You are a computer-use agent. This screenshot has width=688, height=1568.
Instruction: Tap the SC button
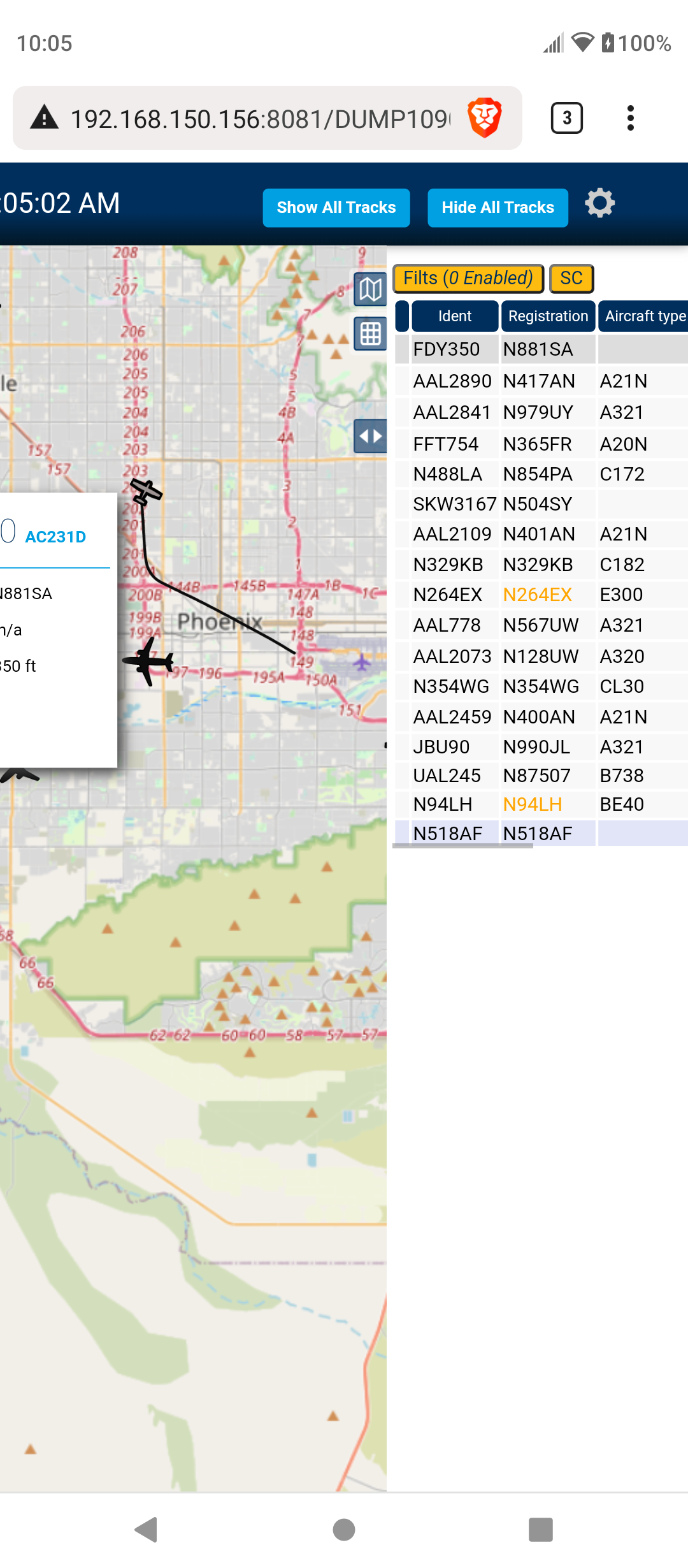(x=571, y=279)
